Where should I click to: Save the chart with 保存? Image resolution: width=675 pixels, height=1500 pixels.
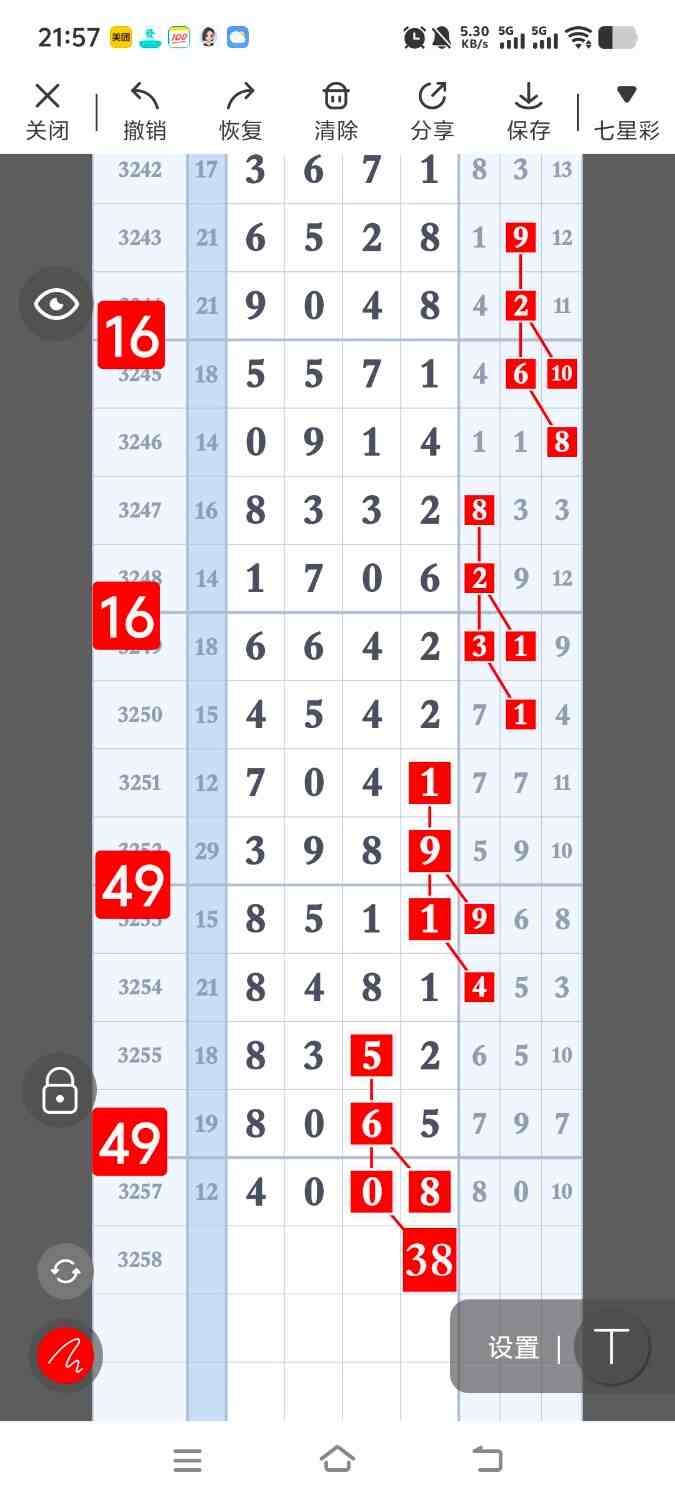[528, 111]
